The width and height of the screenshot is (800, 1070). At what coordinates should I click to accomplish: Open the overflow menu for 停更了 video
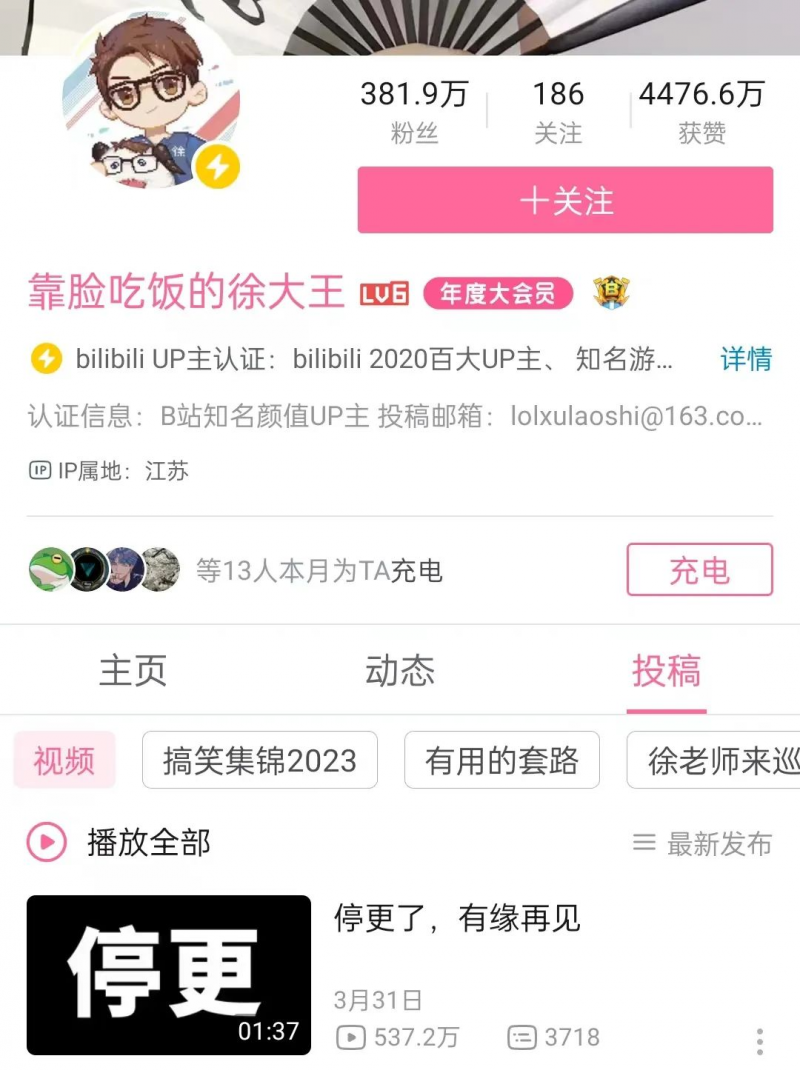(x=760, y=1040)
